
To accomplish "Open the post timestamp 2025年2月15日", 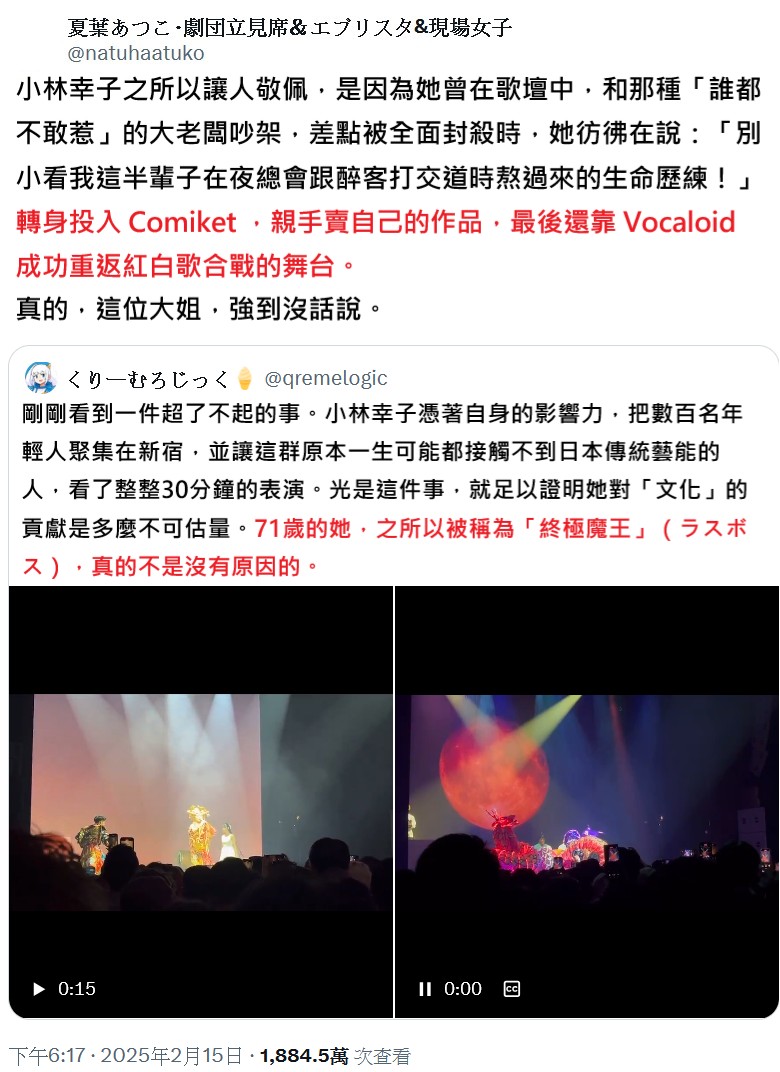I will [x=126, y=1056].
